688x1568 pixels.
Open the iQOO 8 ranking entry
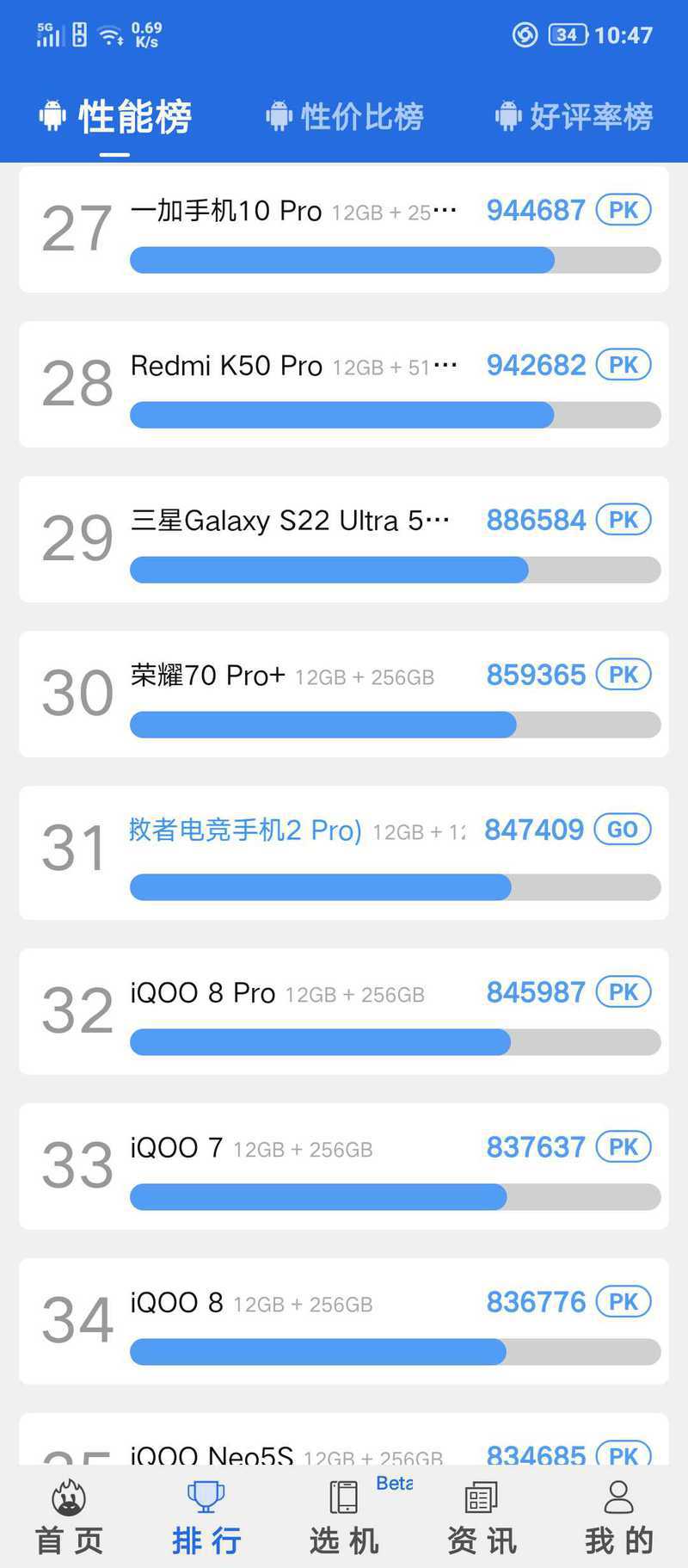[344, 1321]
